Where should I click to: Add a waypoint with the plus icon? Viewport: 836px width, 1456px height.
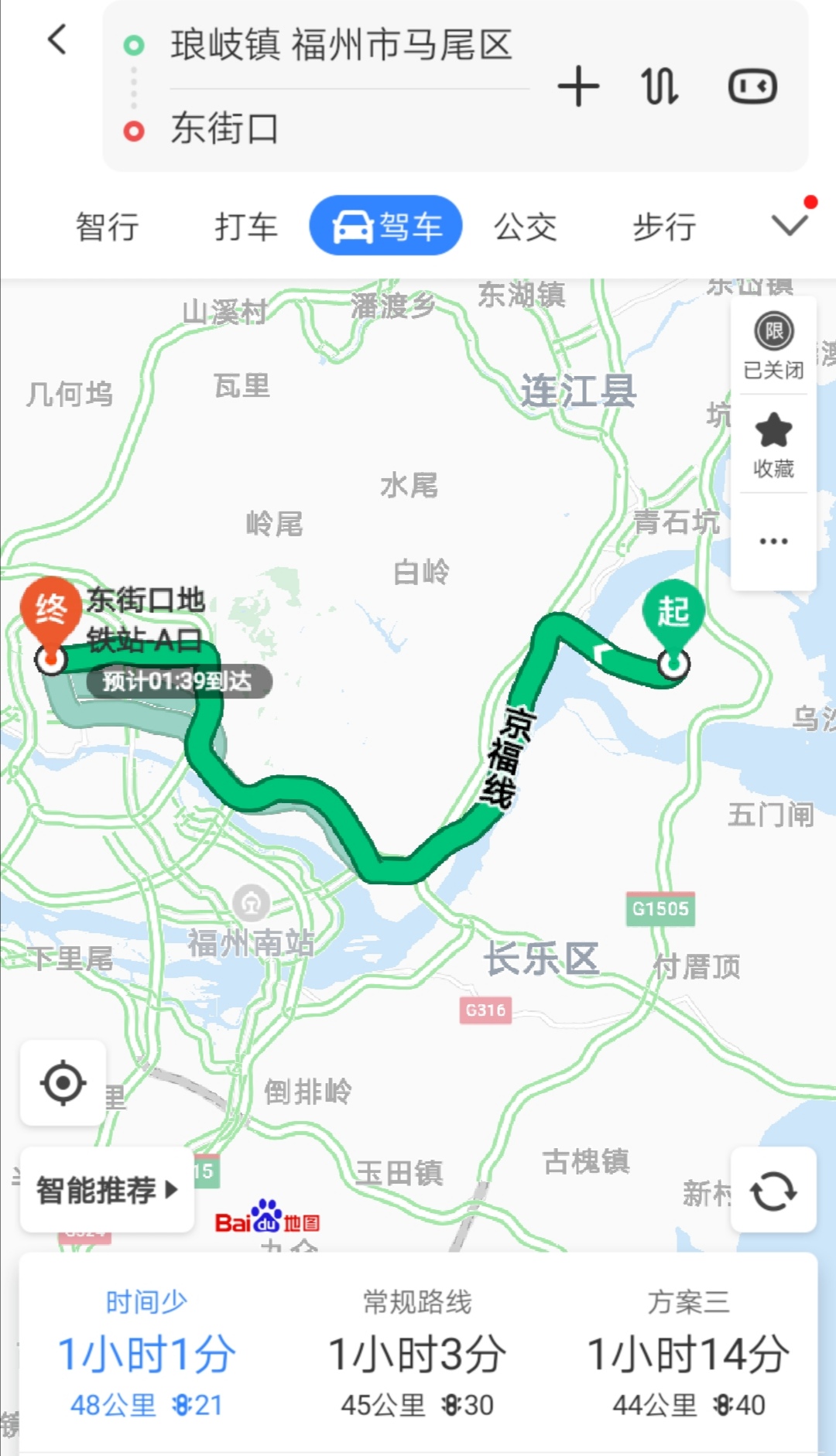click(578, 86)
